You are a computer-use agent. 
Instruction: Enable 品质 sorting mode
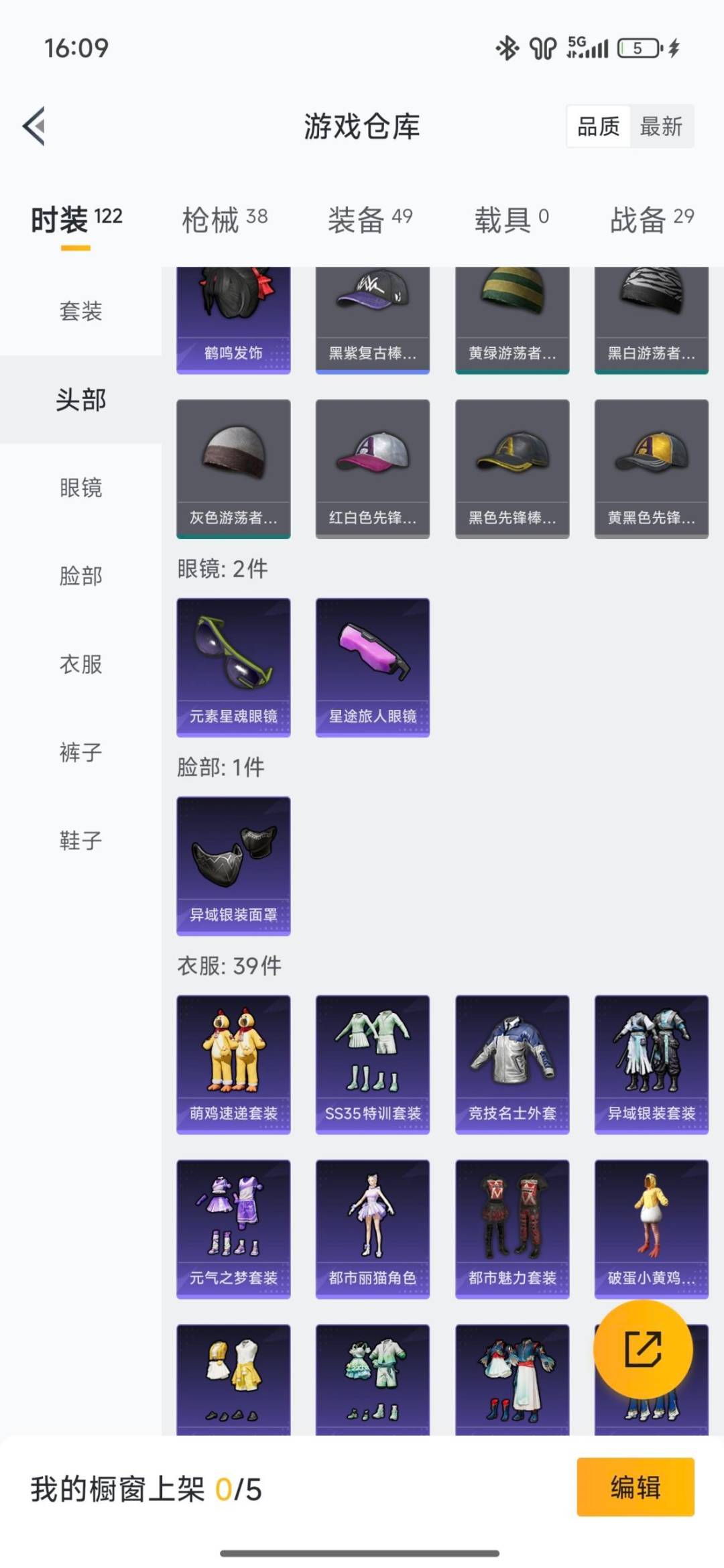tap(600, 127)
